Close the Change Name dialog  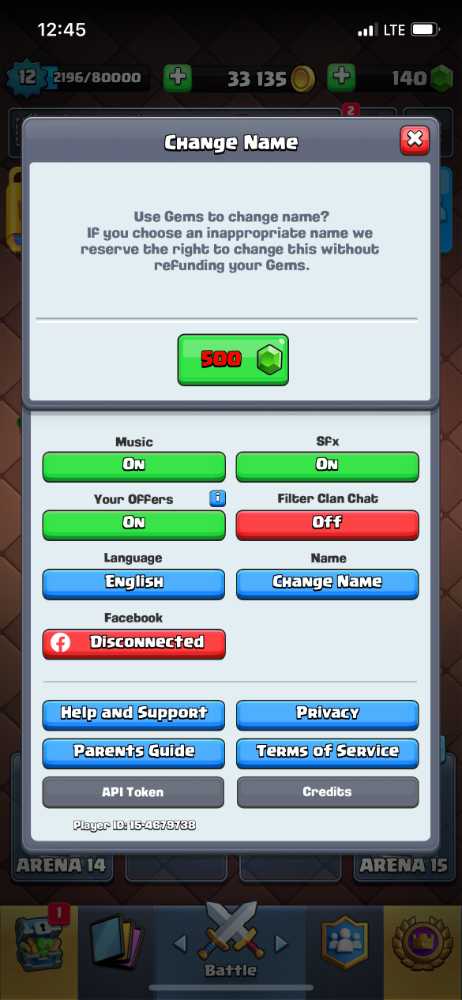(415, 139)
